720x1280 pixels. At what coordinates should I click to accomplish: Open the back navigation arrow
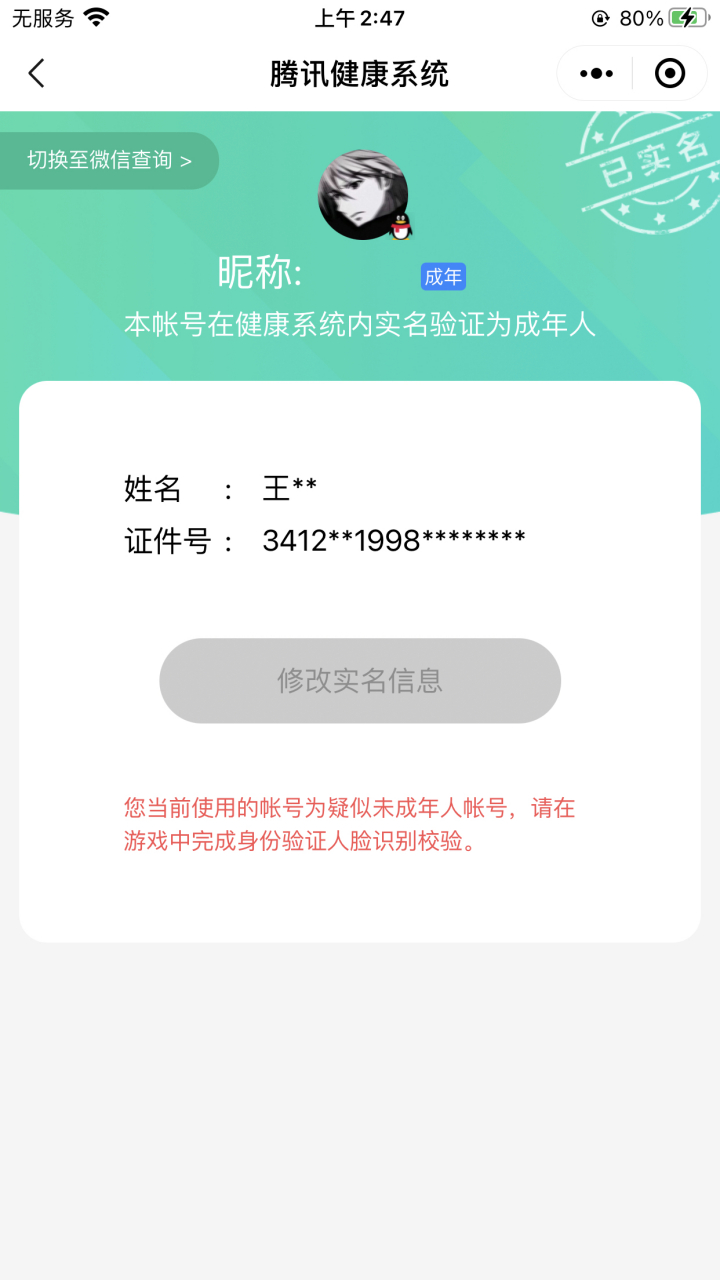pos(36,74)
